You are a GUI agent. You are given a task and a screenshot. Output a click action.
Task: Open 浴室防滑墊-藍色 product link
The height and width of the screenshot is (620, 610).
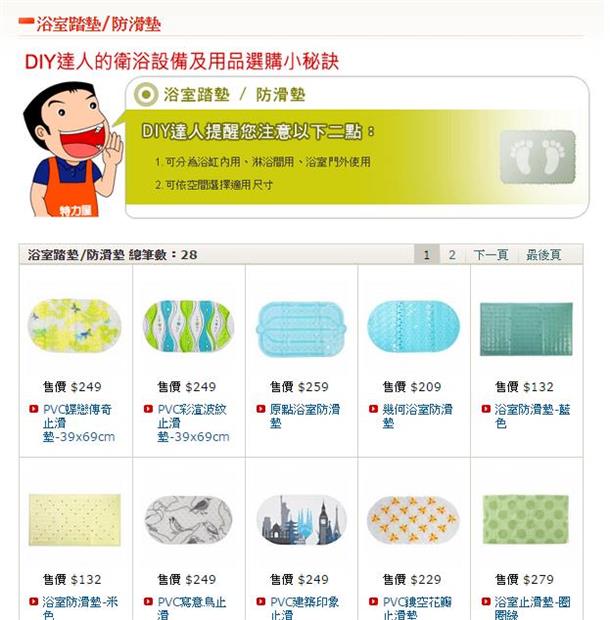[x=529, y=416]
